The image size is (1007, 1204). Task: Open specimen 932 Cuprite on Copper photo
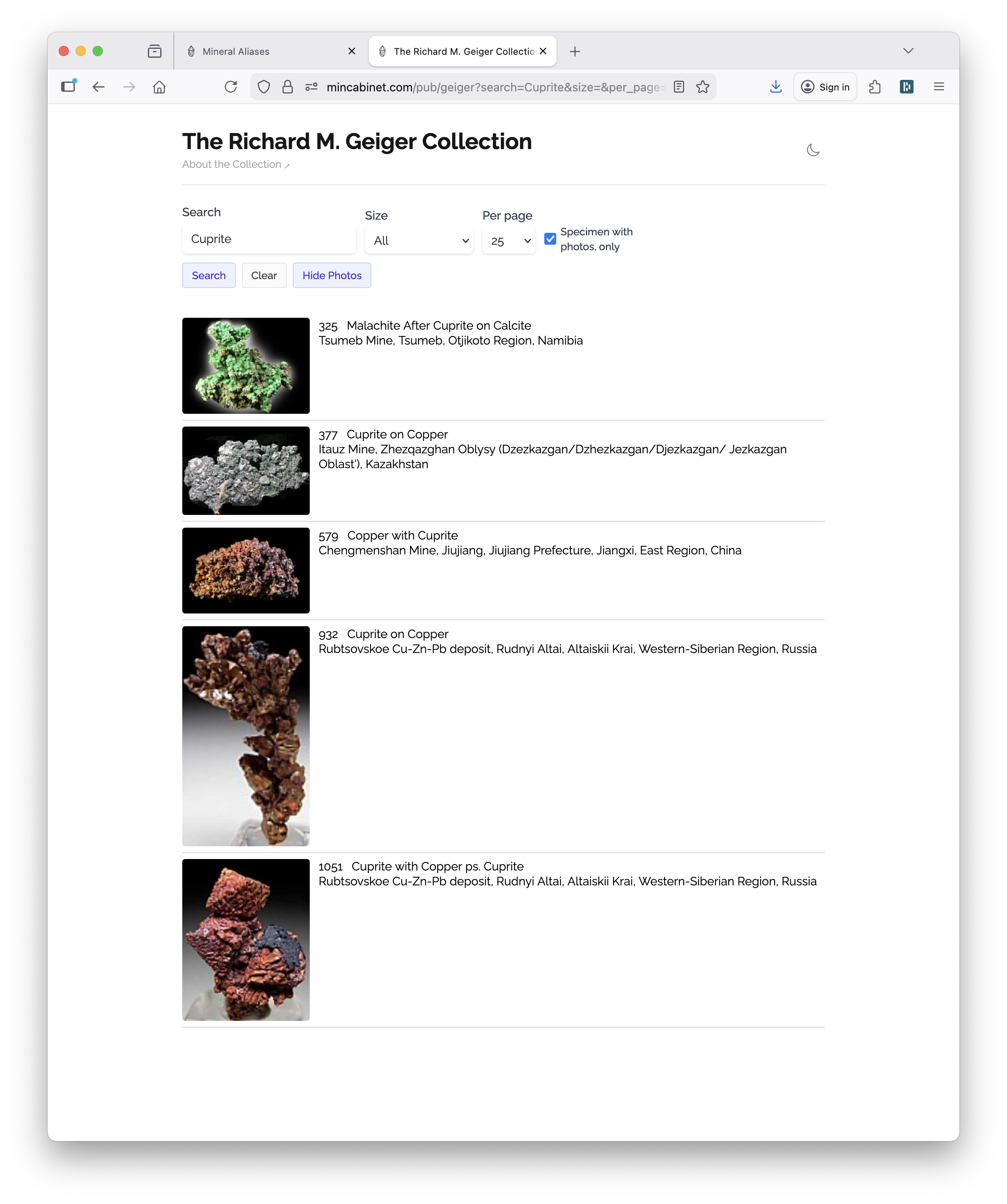[246, 735]
